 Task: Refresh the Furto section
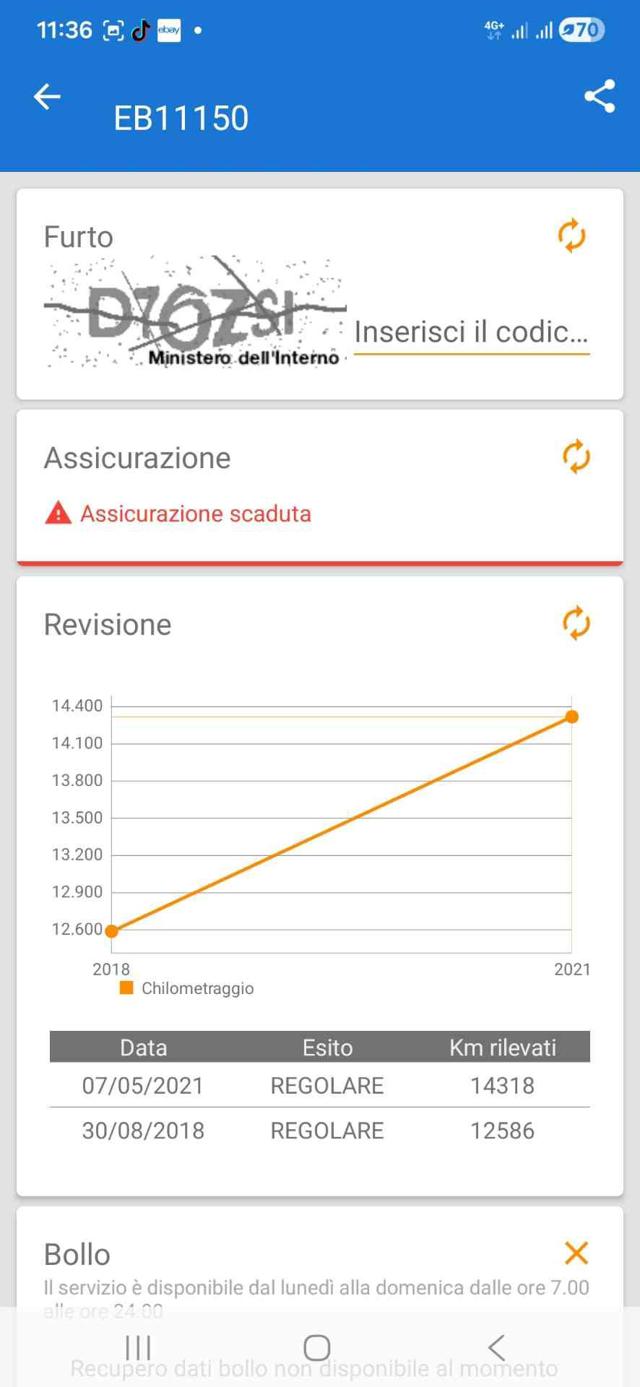(571, 237)
